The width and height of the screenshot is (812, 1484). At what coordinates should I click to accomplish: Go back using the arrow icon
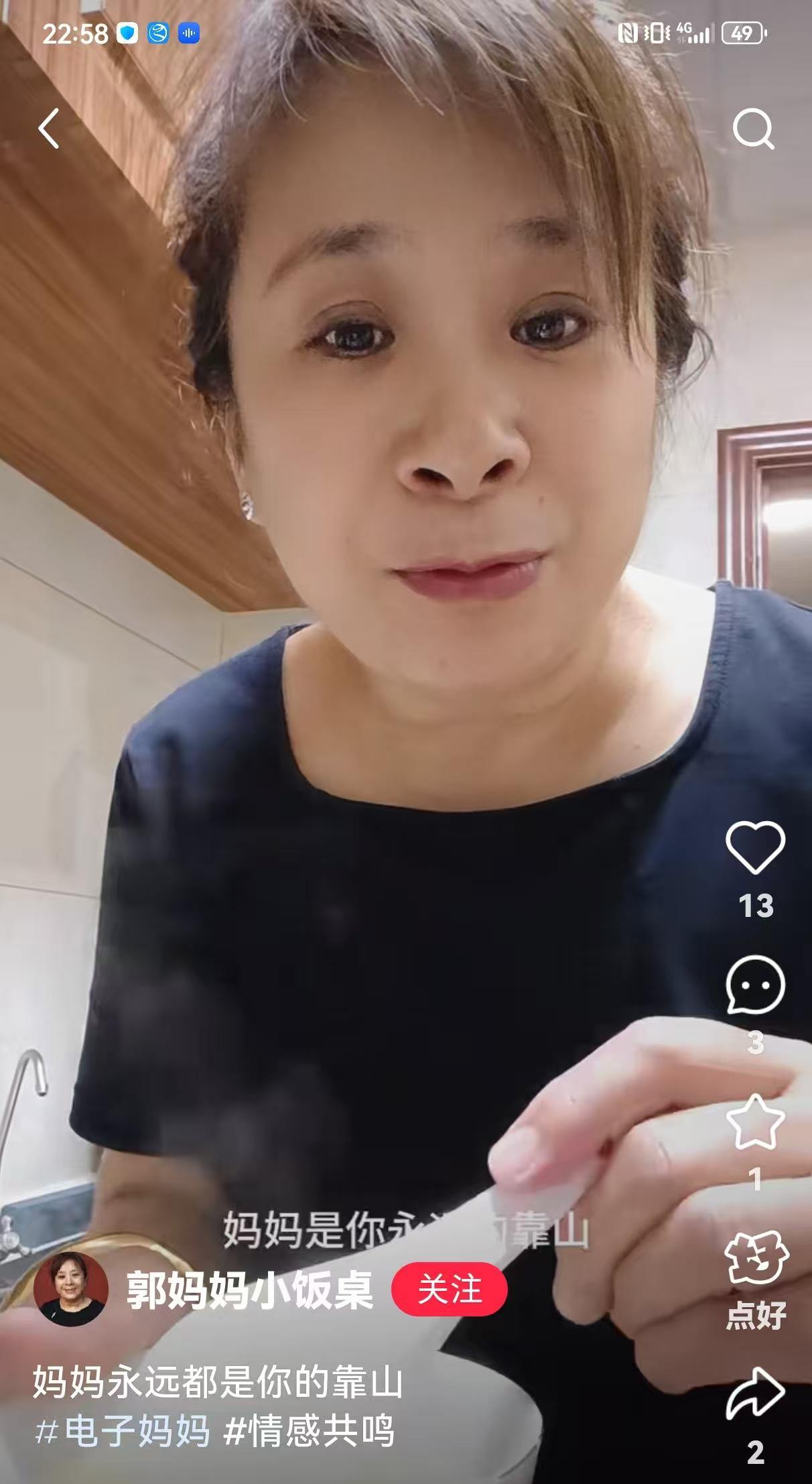tap(49, 128)
